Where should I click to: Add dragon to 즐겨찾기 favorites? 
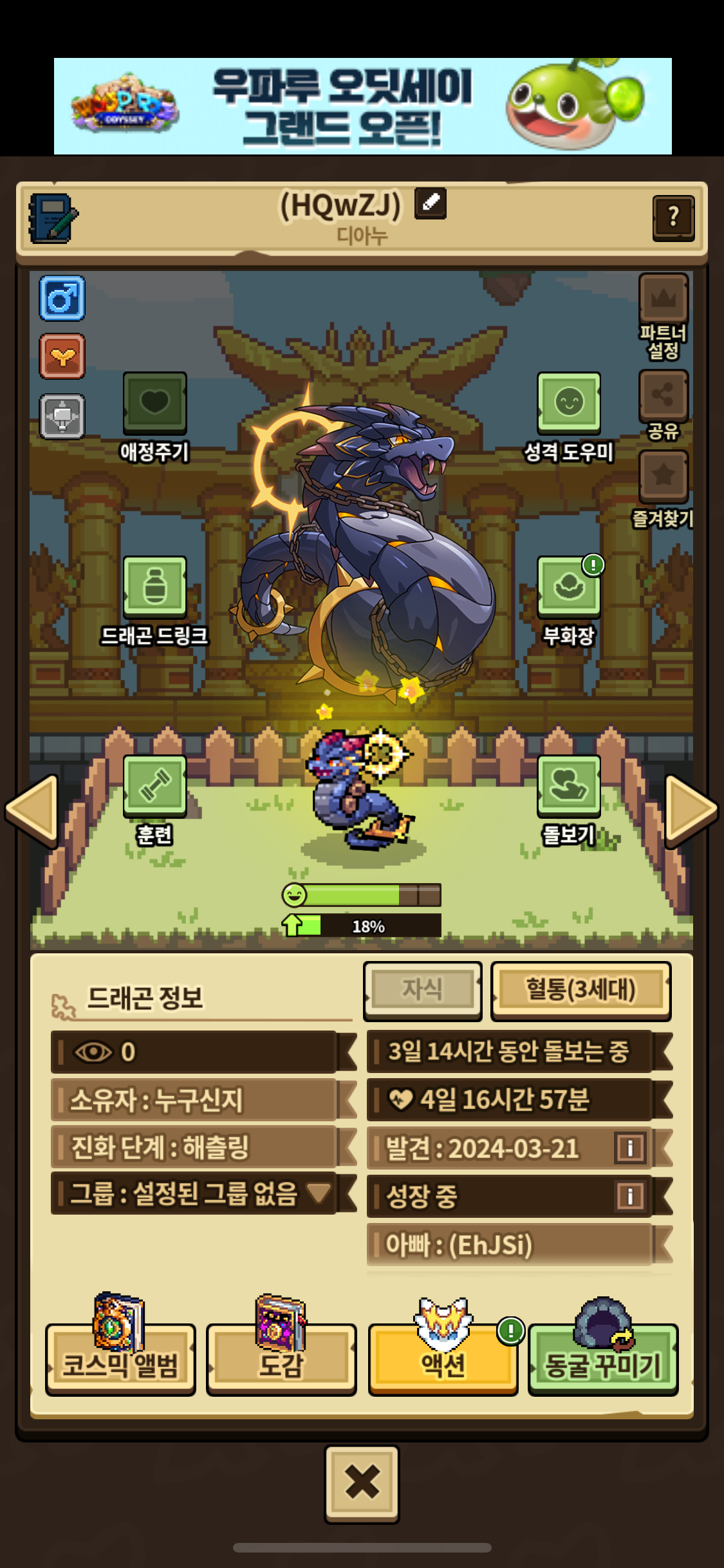[664, 476]
